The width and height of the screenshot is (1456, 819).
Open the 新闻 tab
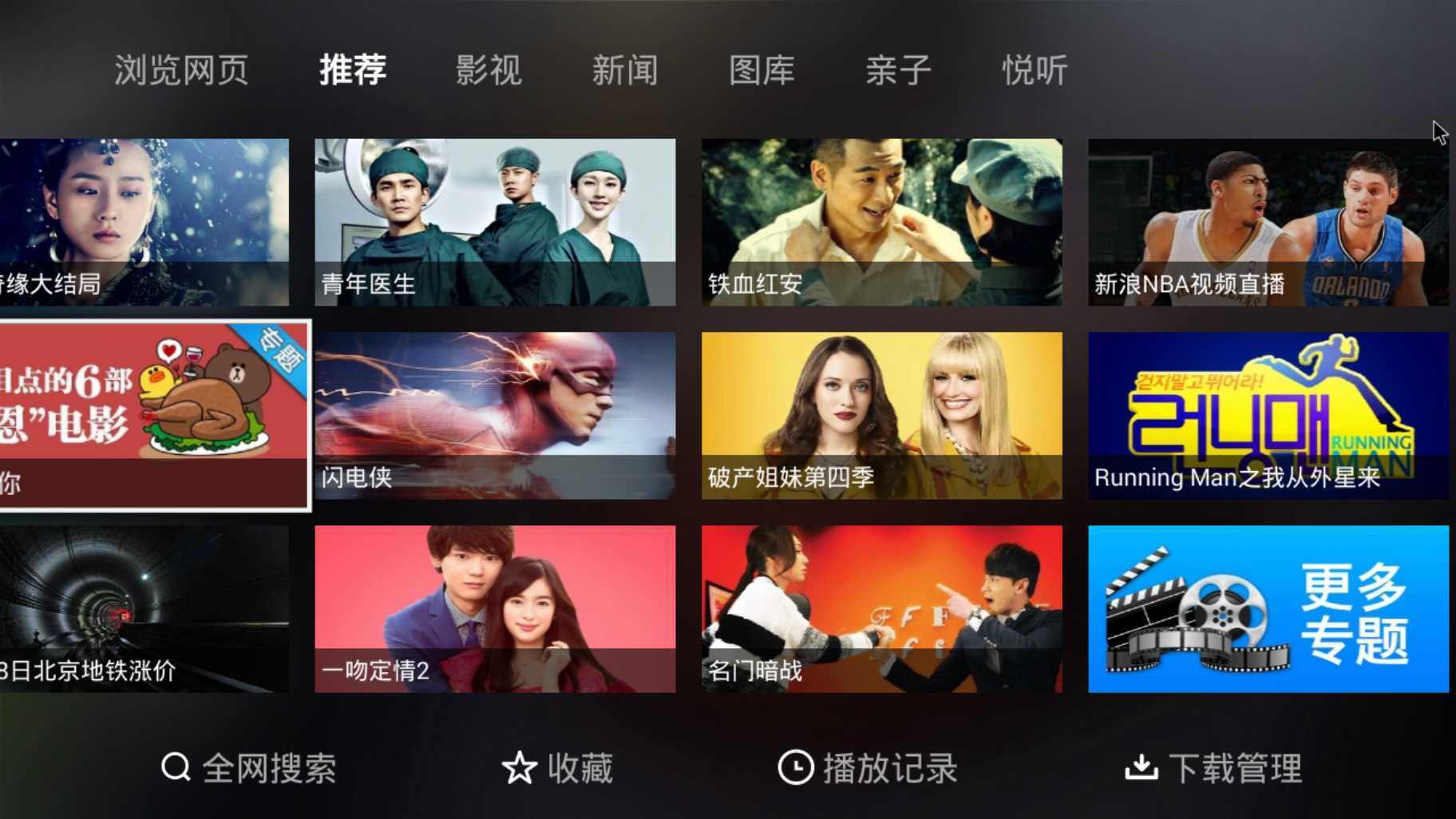(x=625, y=70)
